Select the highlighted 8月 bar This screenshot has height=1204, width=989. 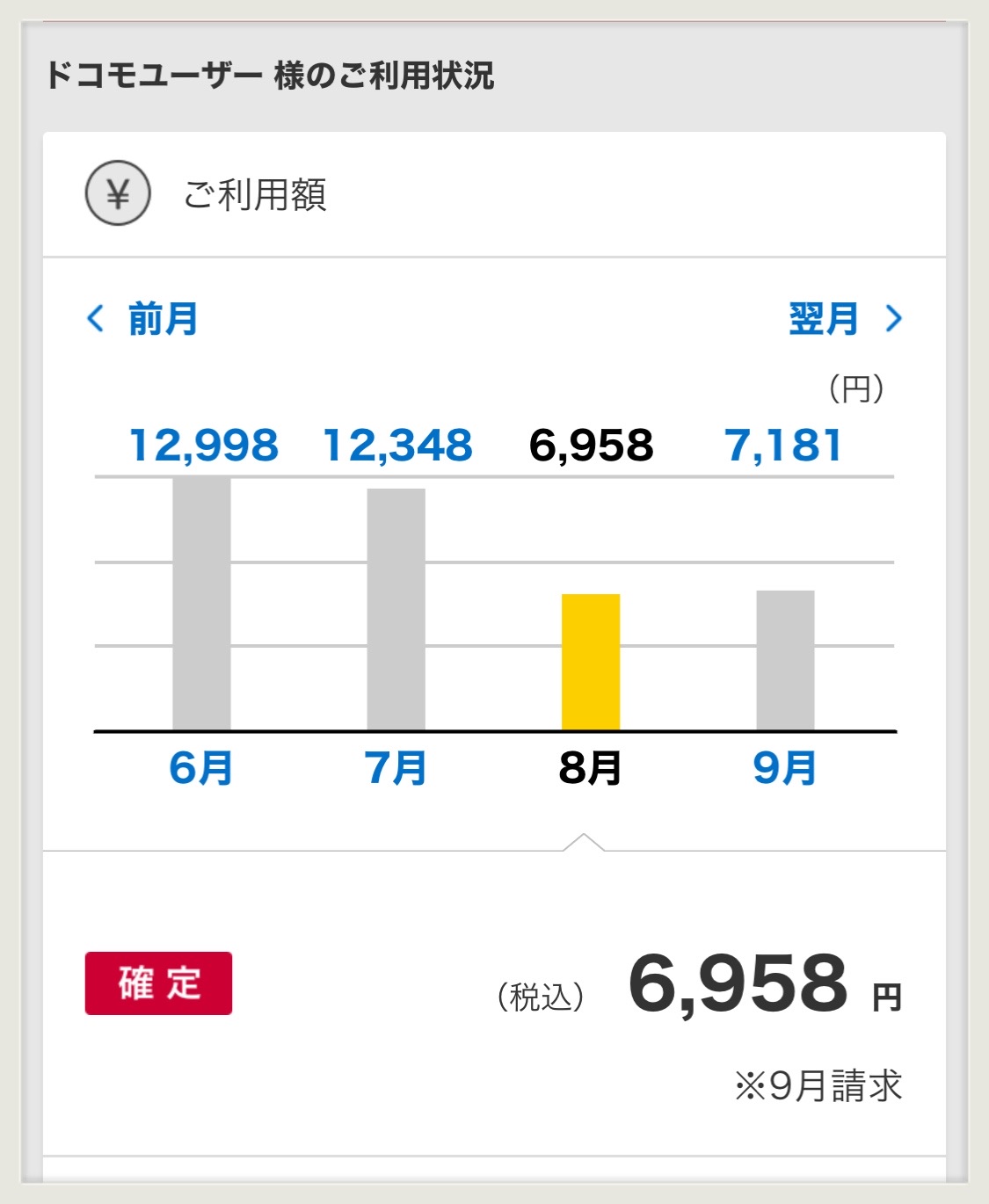pyautogui.click(x=591, y=662)
